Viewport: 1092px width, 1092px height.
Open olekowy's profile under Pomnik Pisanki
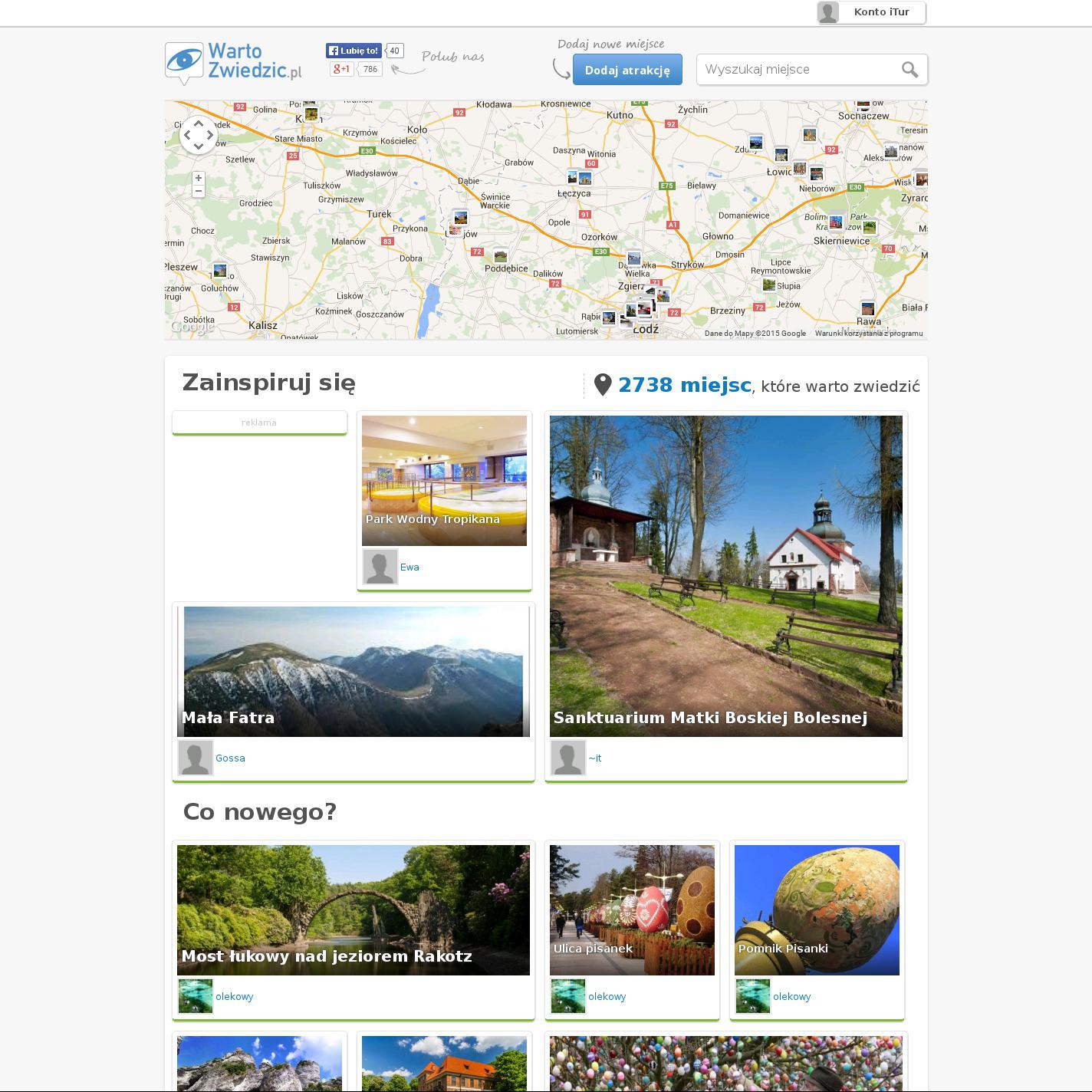click(x=791, y=997)
